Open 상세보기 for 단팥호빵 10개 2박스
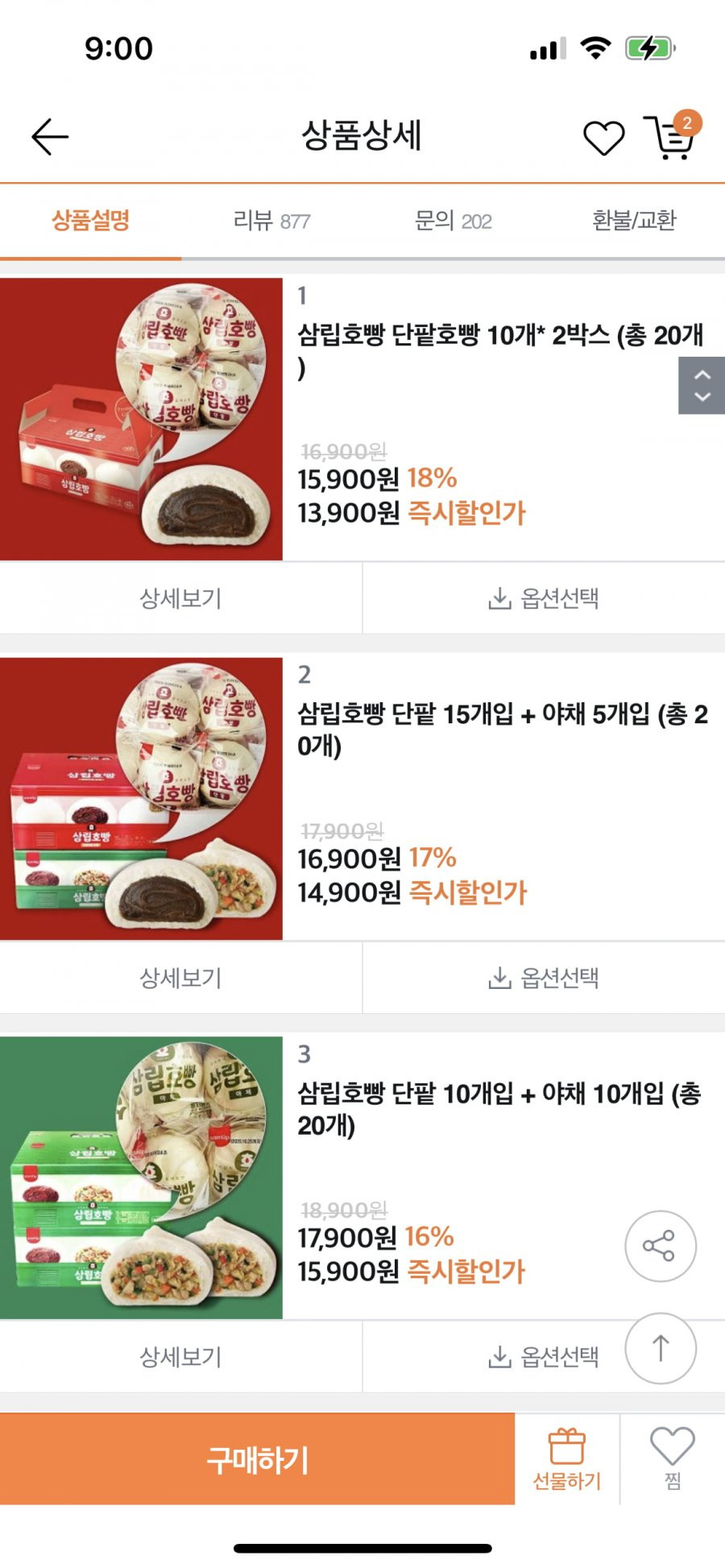Screen dimensions: 725x1568 (180, 598)
